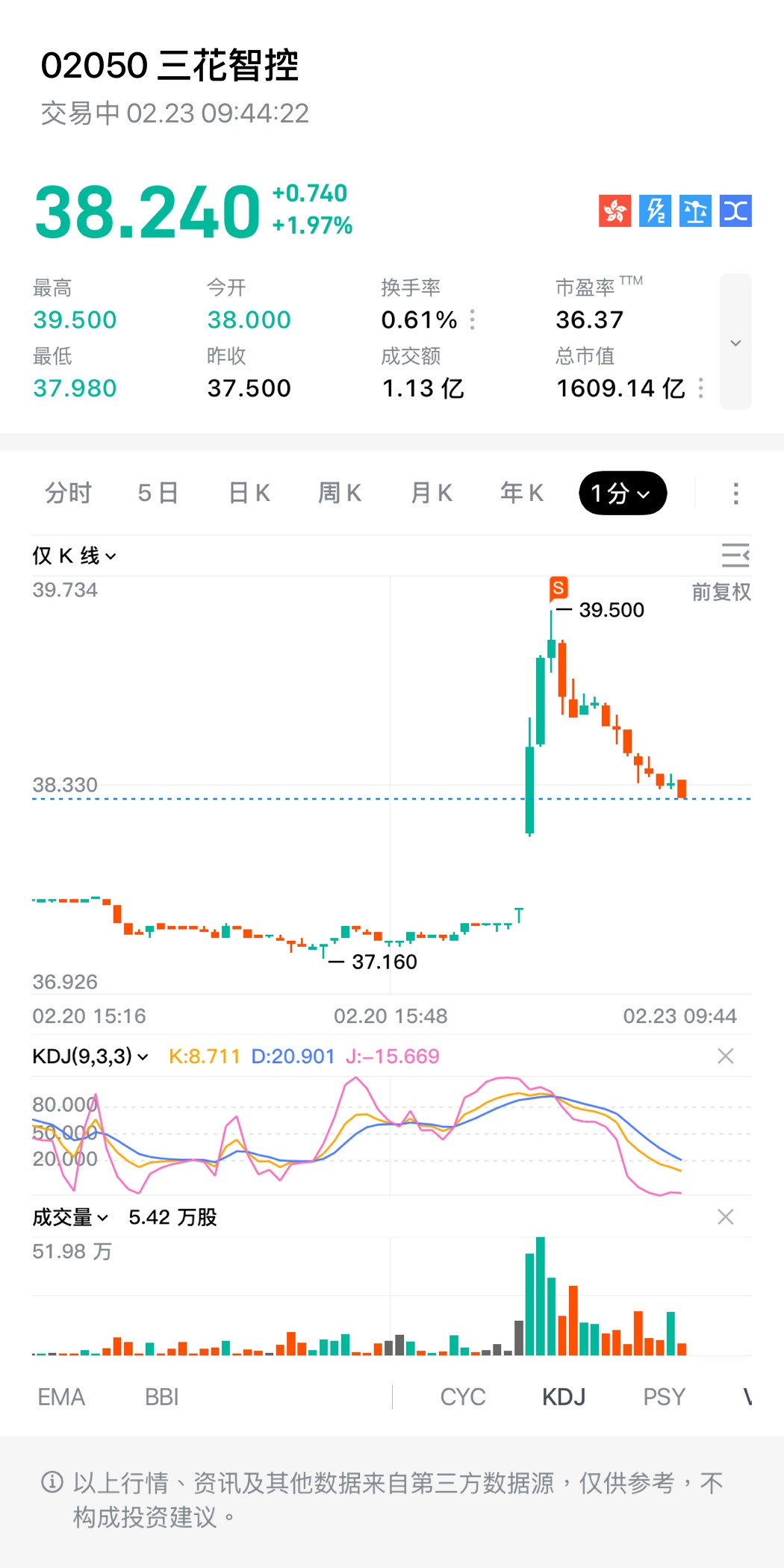Switch to the PSY indicator
The height and width of the screenshot is (1568, 784).
[x=664, y=1397]
